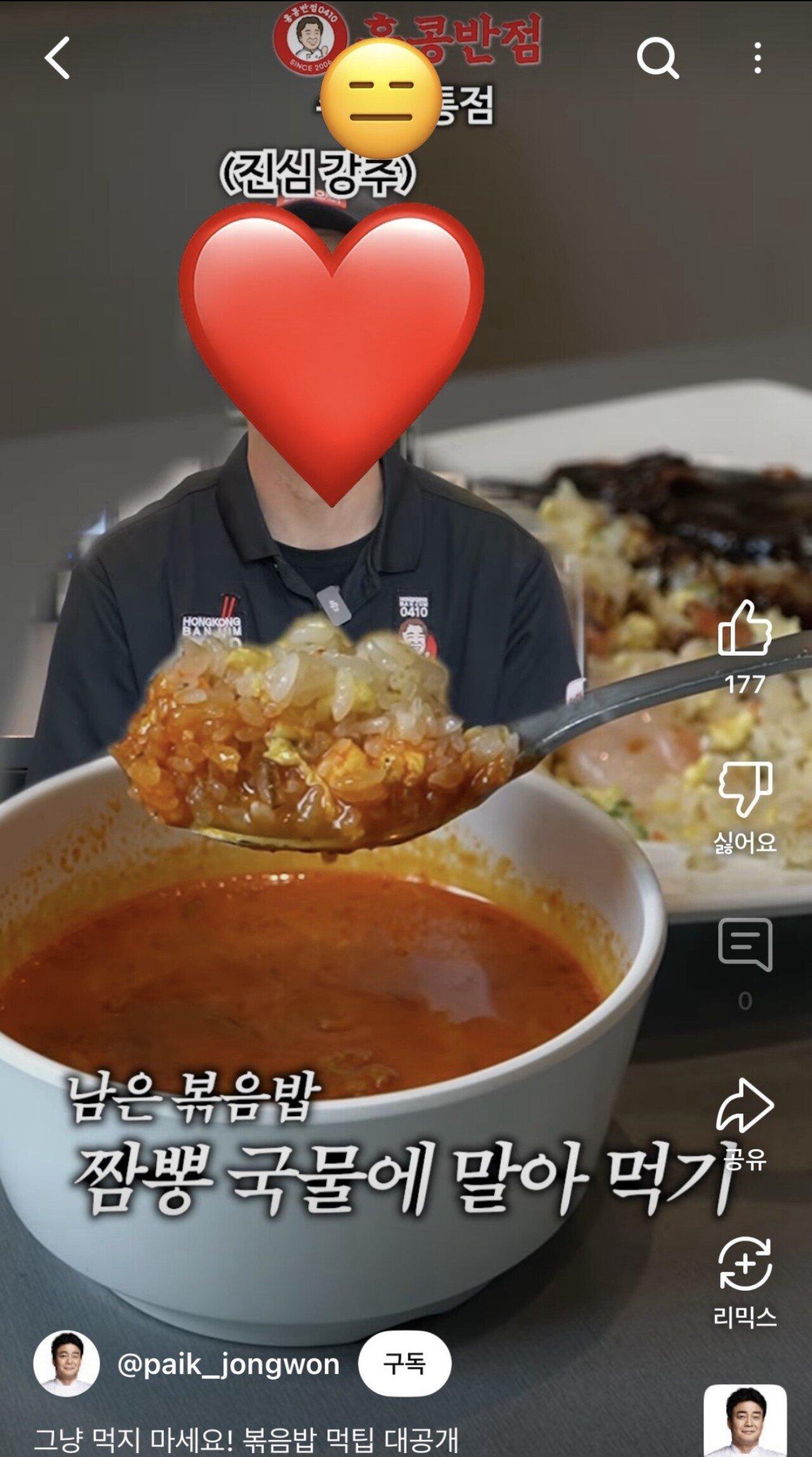Open the three-dot overflow menu
812x1457 pixels.
[x=757, y=58]
